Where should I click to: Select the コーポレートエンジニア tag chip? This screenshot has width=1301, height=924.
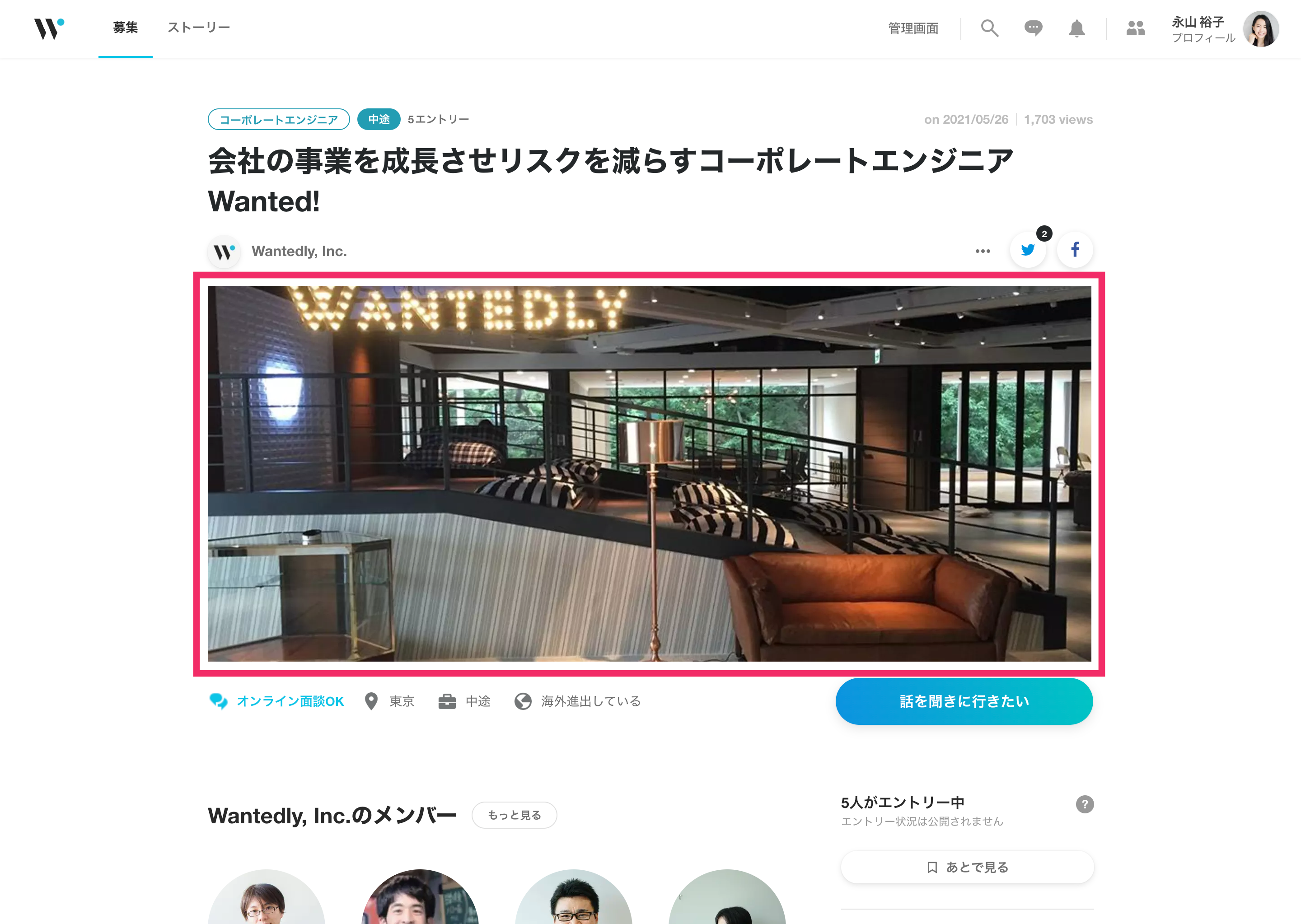[x=279, y=120]
